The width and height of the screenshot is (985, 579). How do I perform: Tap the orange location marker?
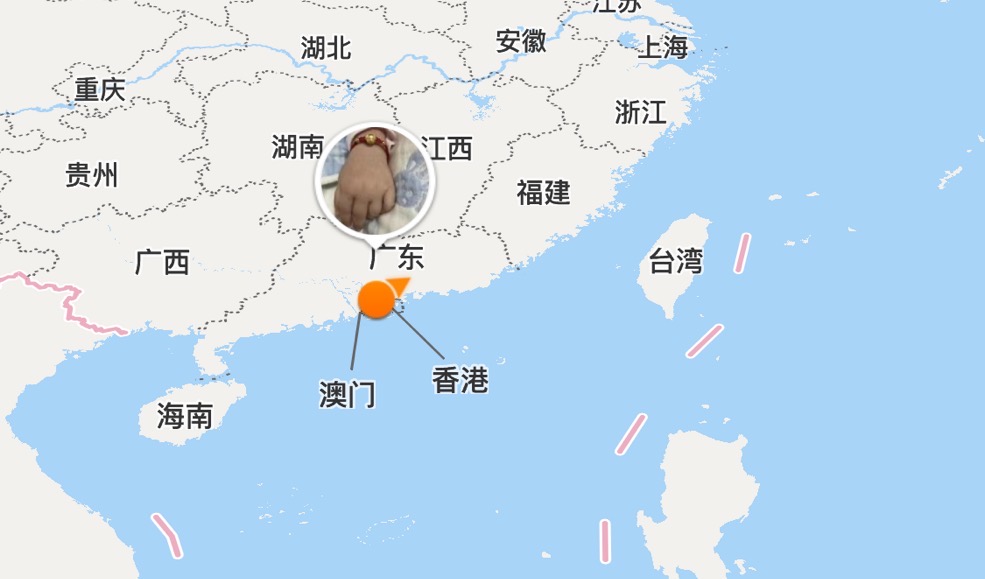377,299
